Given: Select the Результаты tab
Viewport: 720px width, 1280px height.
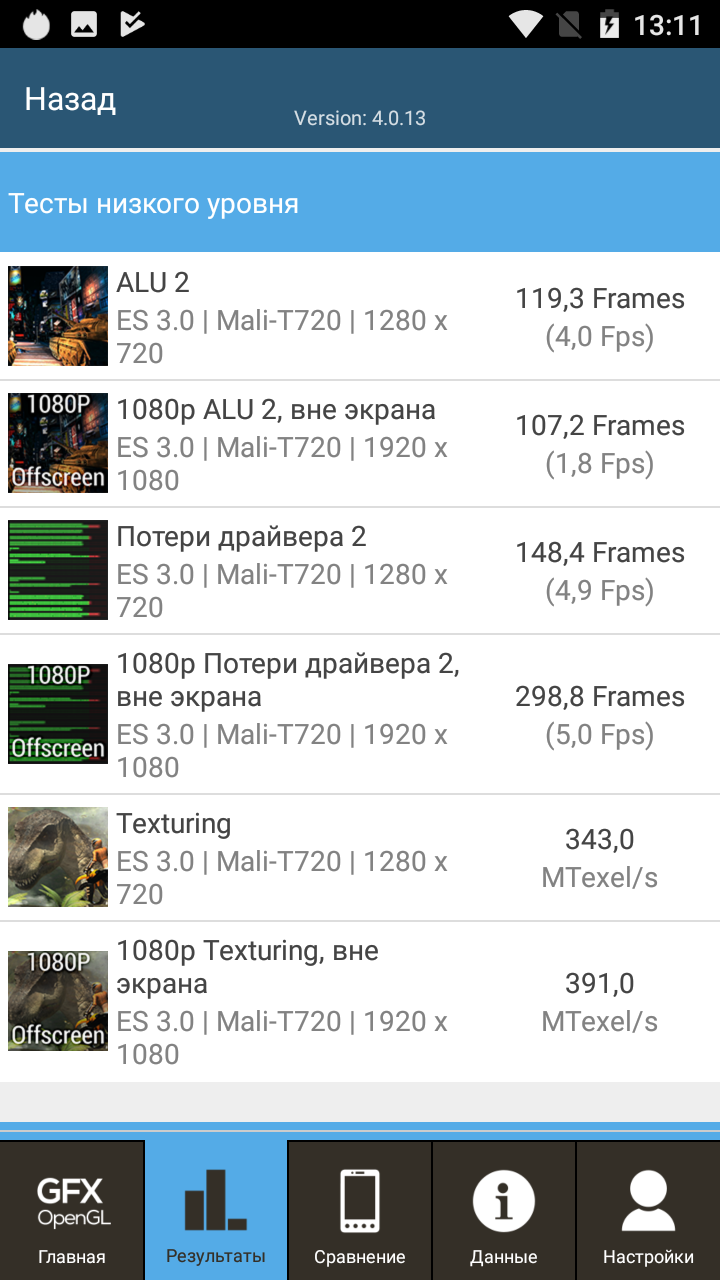Looking at the screenshot, I should click(216, 1212).
